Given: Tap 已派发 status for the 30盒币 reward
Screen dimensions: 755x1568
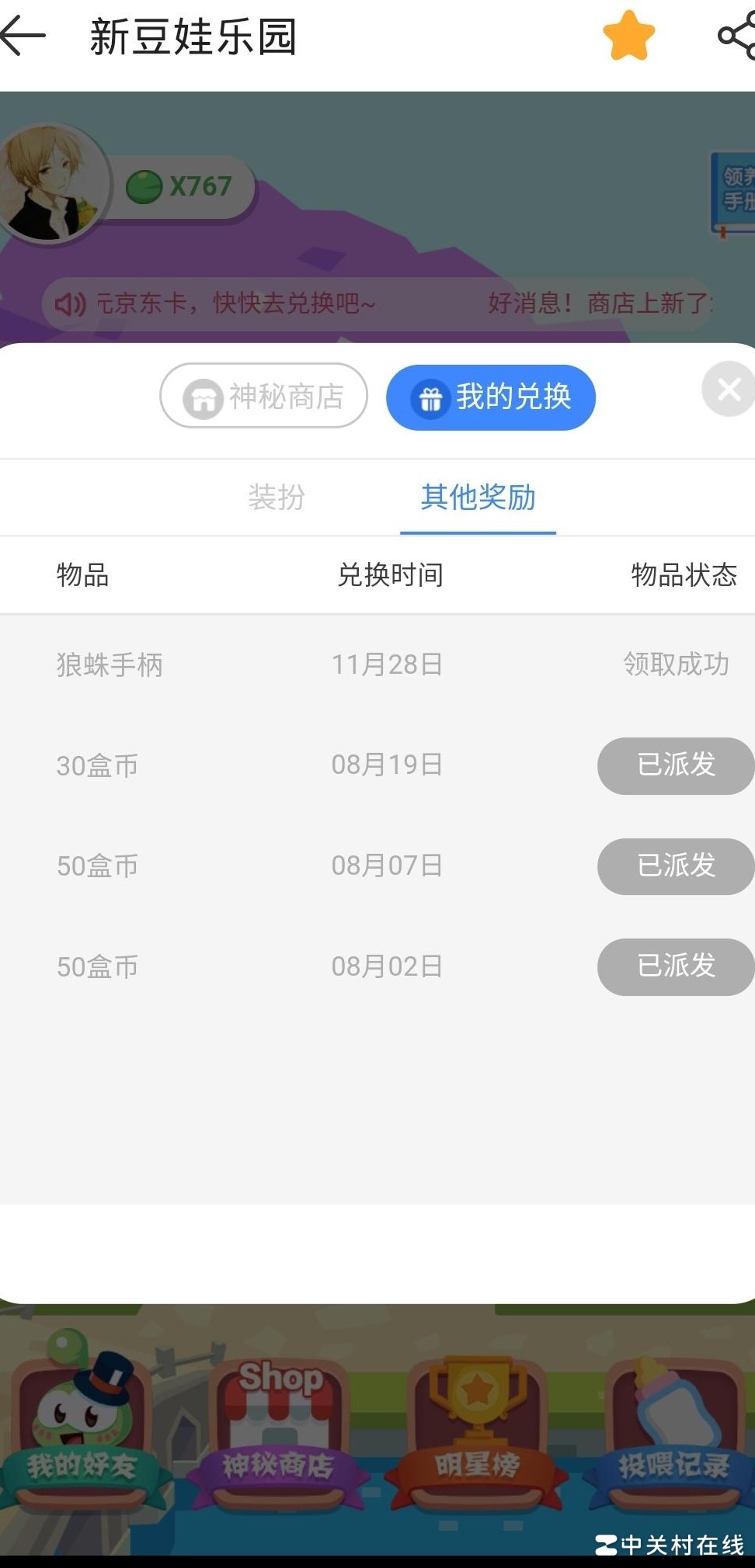Looking at the screenshot, I should pyautogui.click(x=675, y=765).
